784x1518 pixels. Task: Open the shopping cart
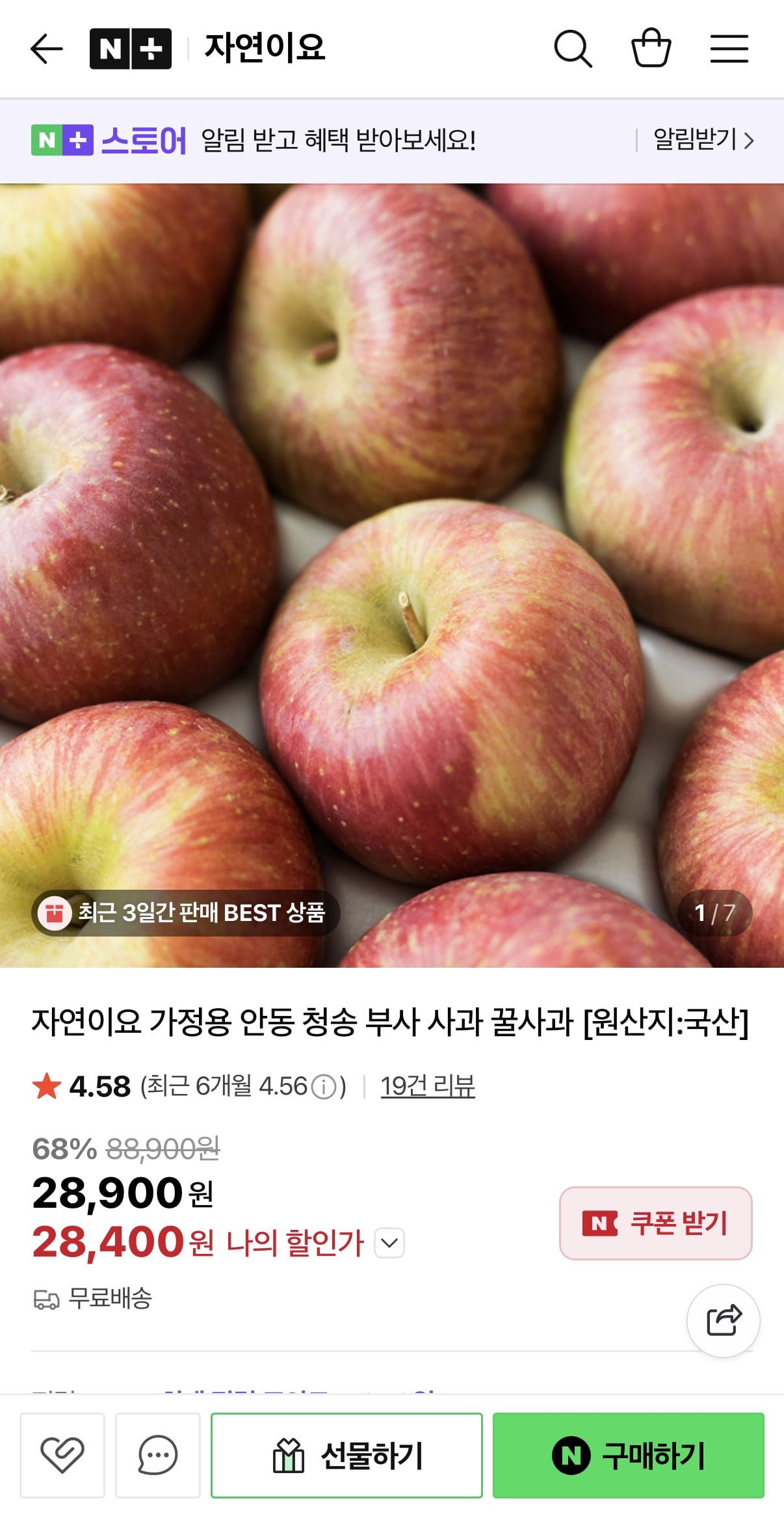(651, 48)
